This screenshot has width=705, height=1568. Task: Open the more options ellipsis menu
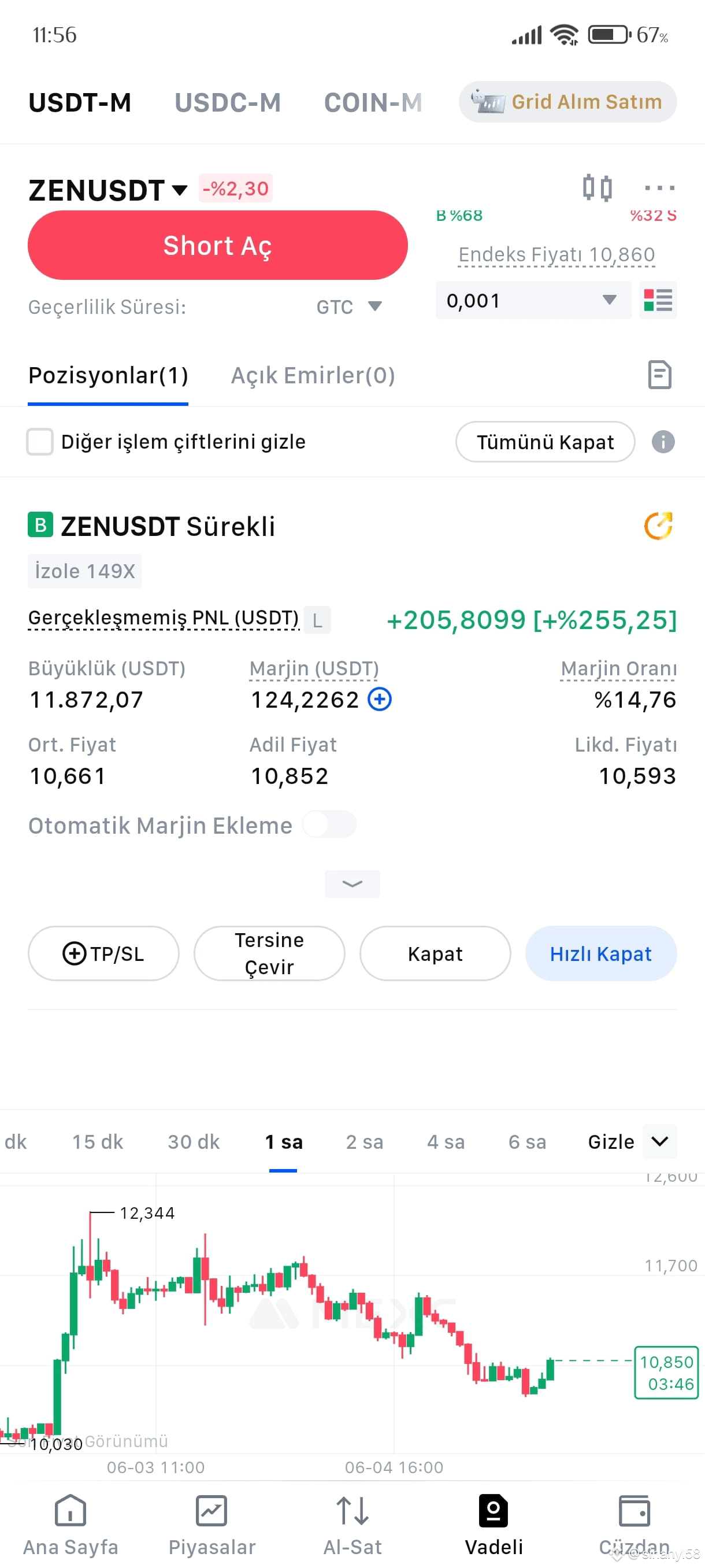(x=659, y=187)
